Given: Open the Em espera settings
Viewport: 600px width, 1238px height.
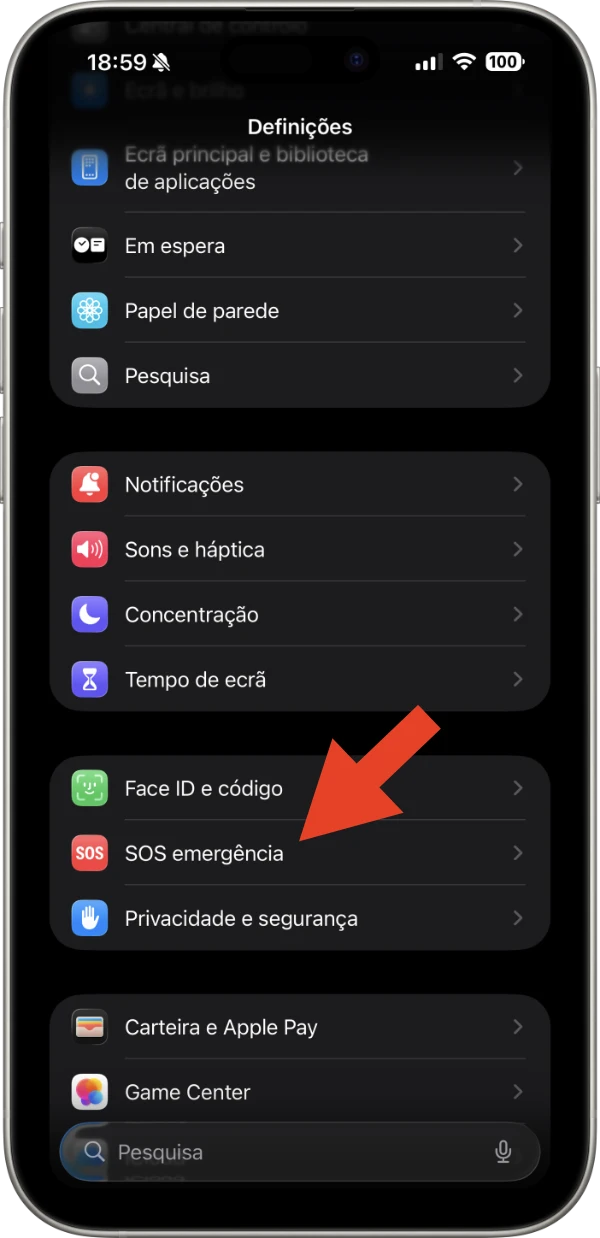Looking at the screenshot, I should tap(298, 246).
